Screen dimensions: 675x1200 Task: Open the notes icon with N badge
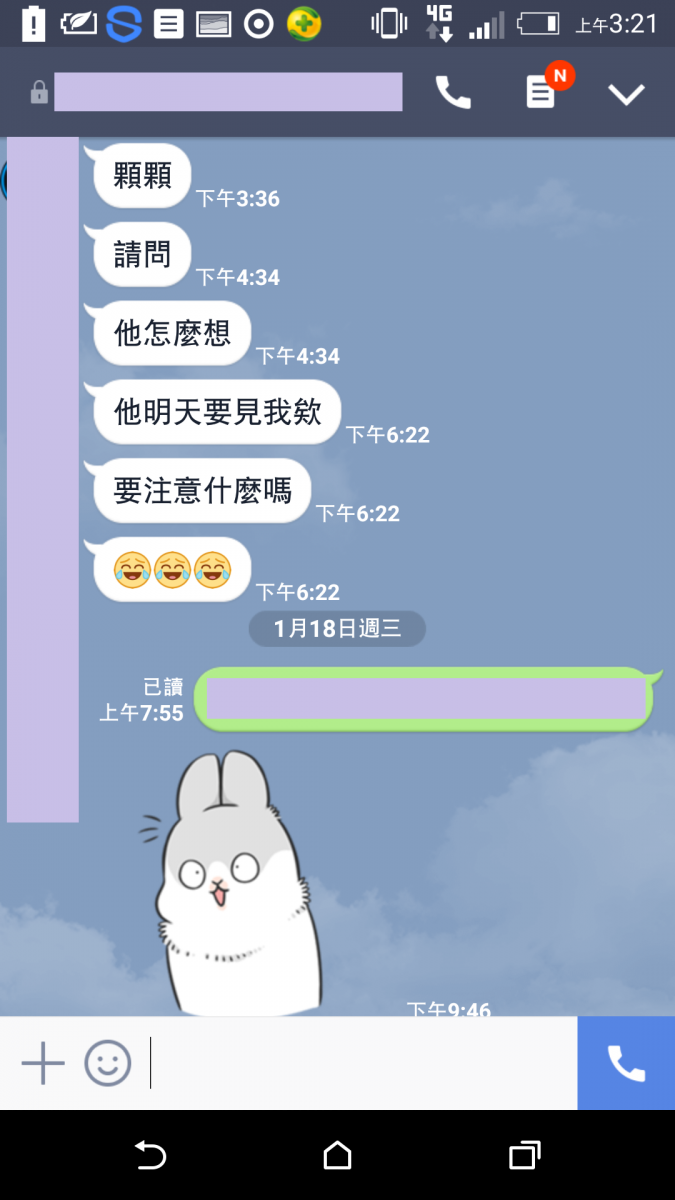(x=541, y=93)
